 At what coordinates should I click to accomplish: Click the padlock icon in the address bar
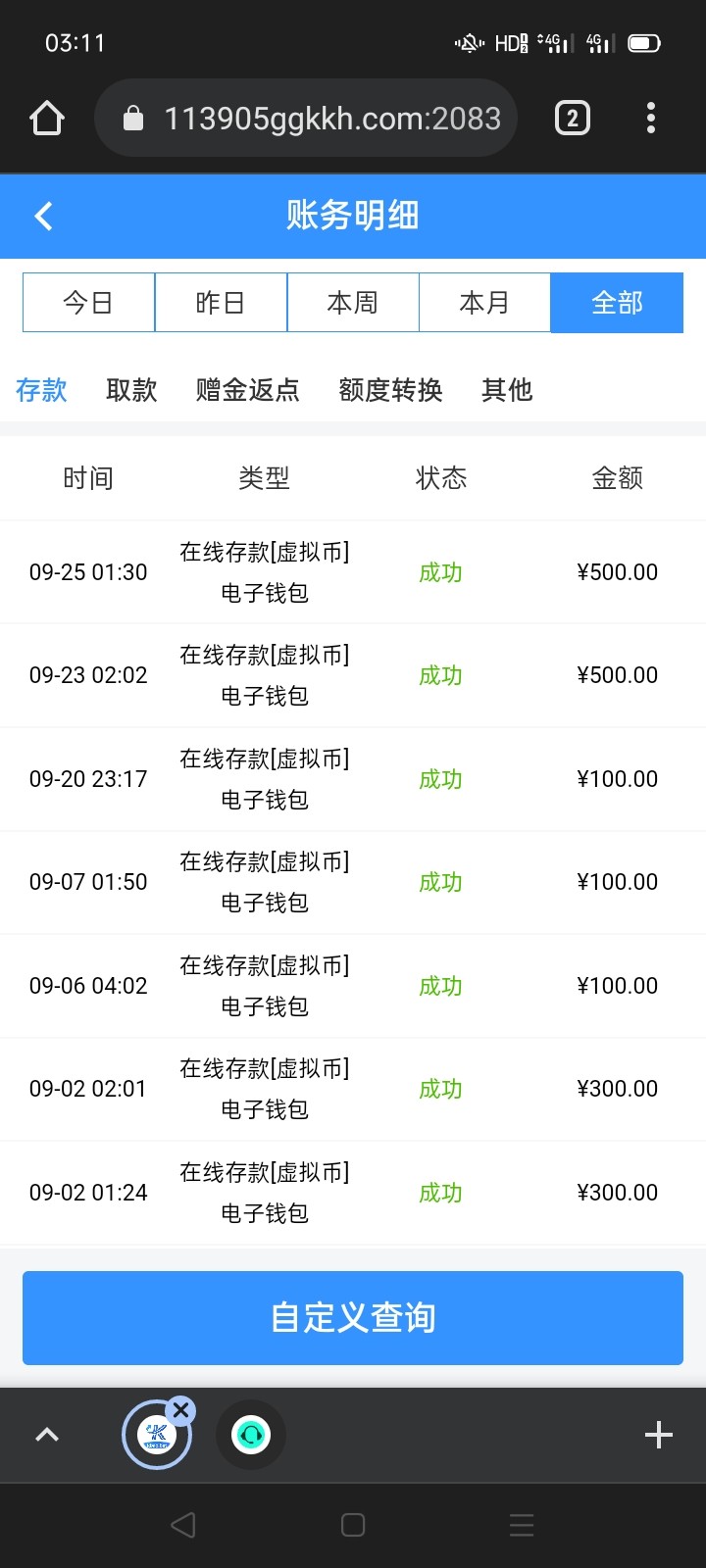point(134,117)
